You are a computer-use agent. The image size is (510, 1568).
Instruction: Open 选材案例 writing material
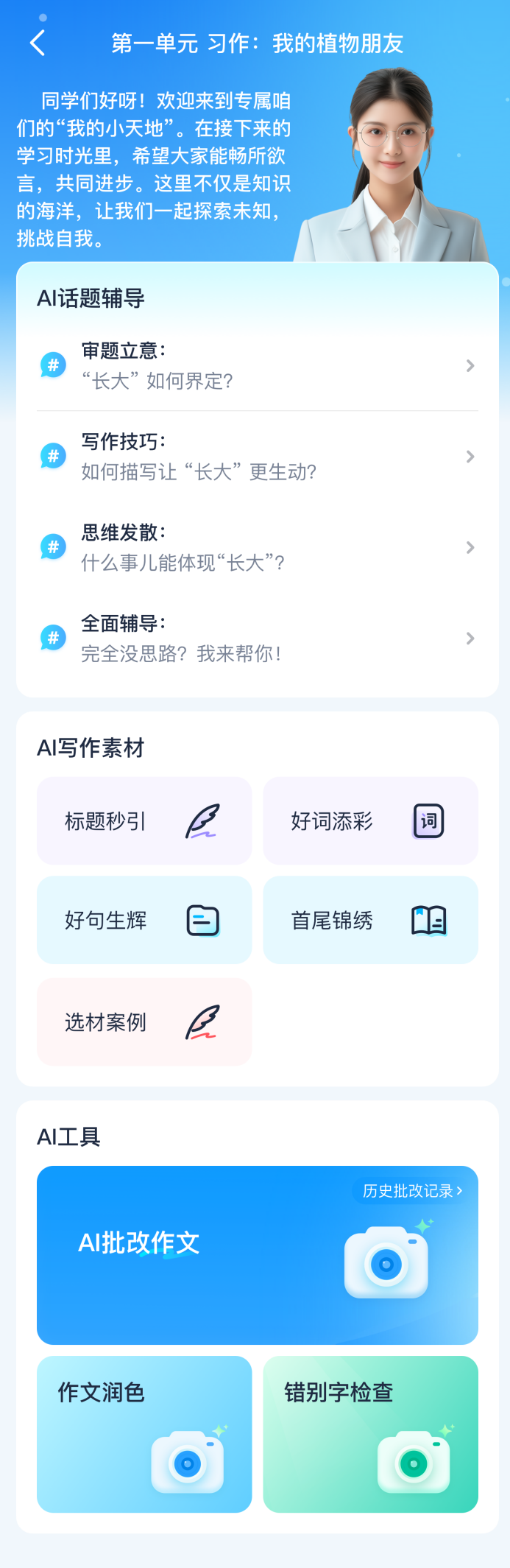pyautogui.click(x=144, y=1022)
